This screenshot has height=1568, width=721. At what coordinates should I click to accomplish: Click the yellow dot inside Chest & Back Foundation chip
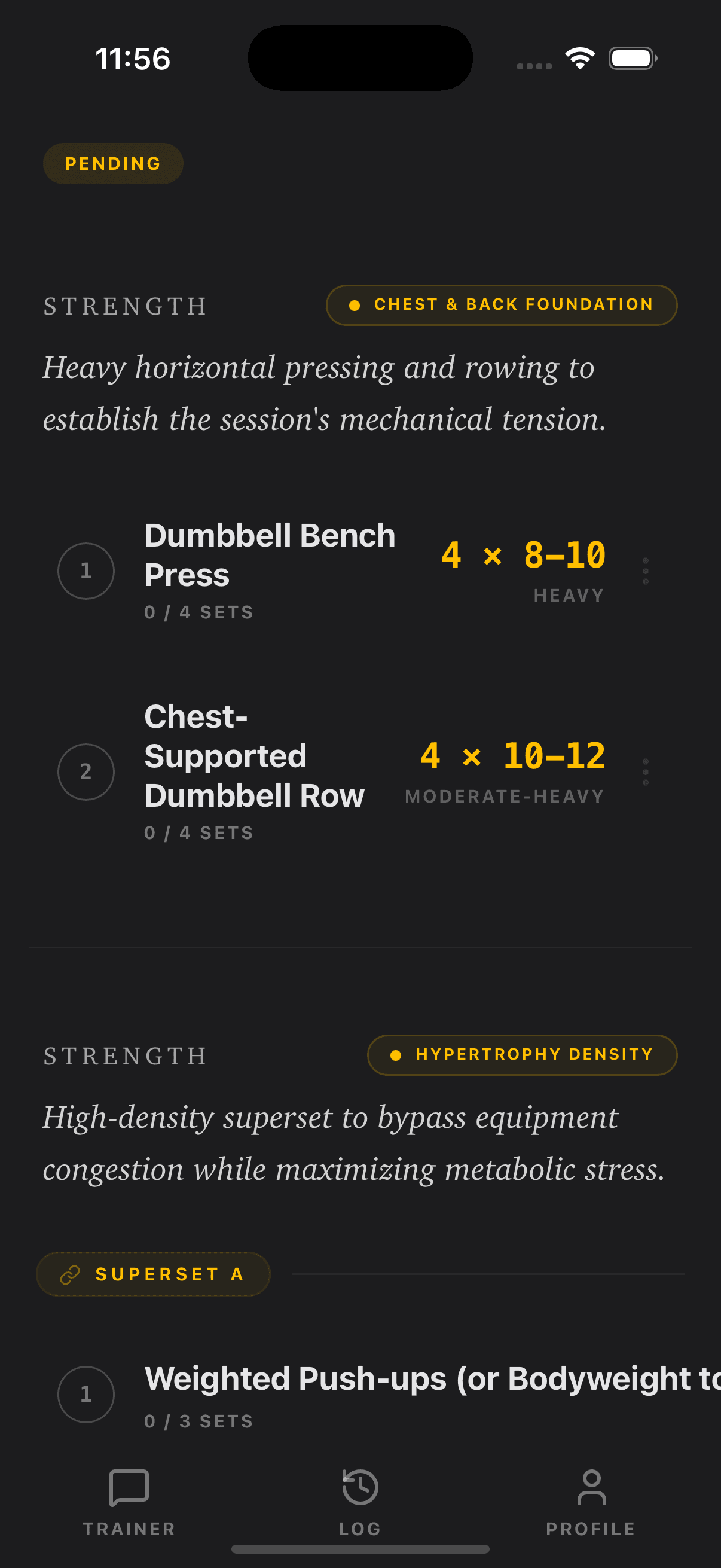355,304
